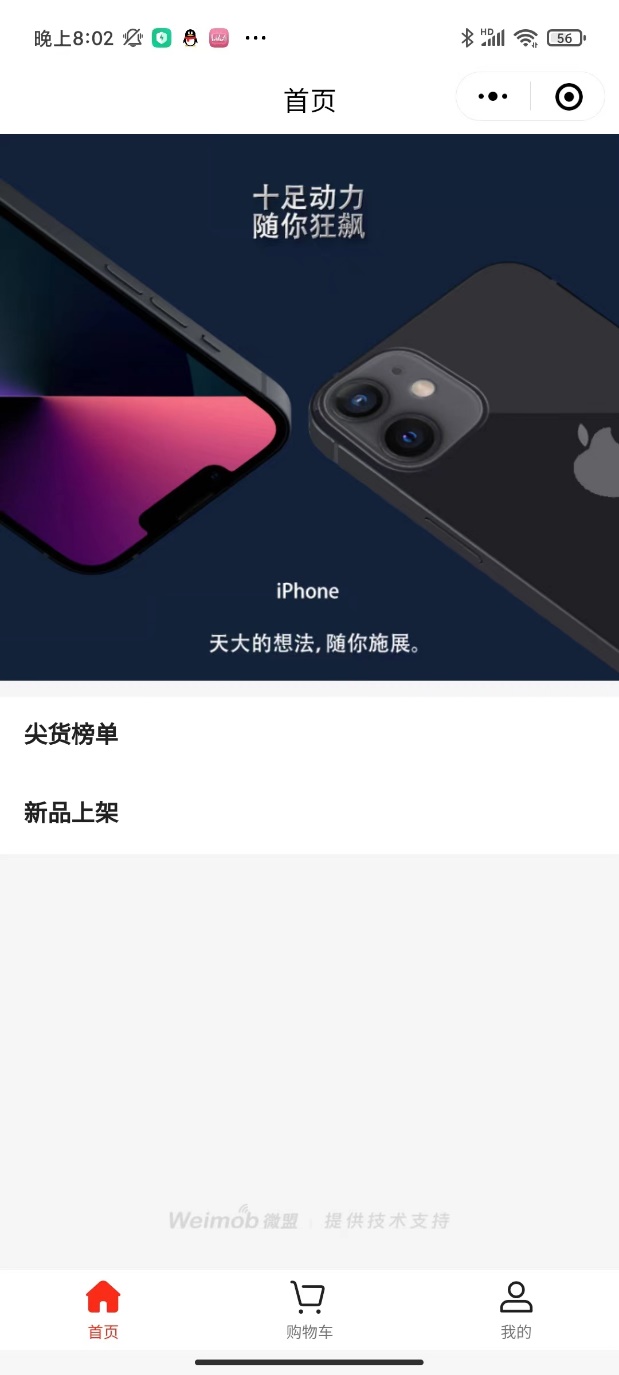Switch to the 购物车 tab

pos(309,1310)
